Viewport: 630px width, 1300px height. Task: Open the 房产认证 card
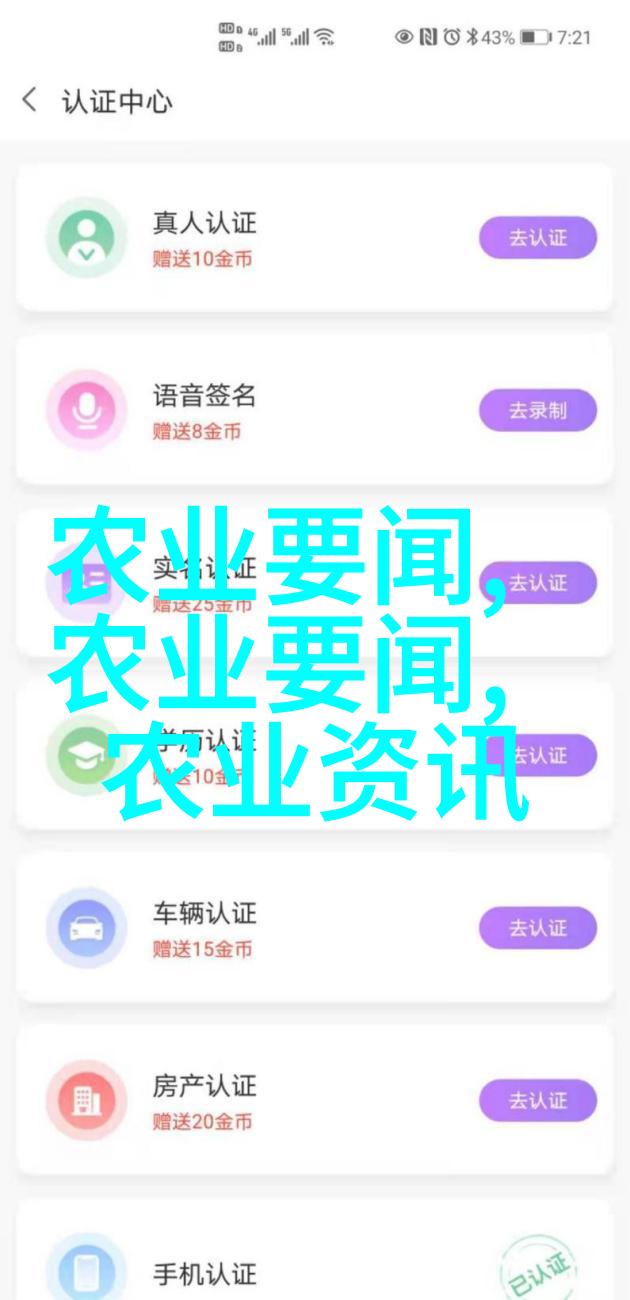tap(314, 1100)
